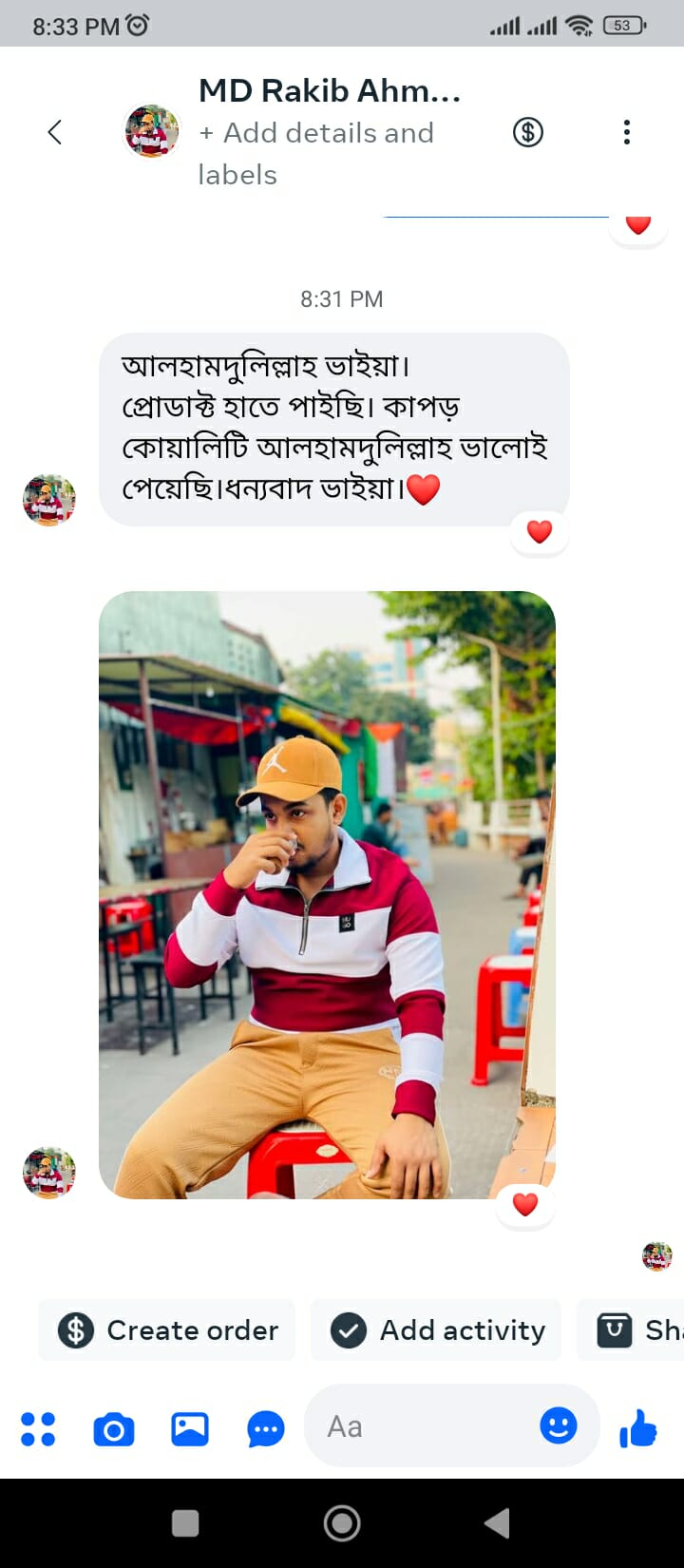The height and width of the screenshot is (1568, 684).
Task: Open the shared photo of man in cap
Action: coord(327,893)
